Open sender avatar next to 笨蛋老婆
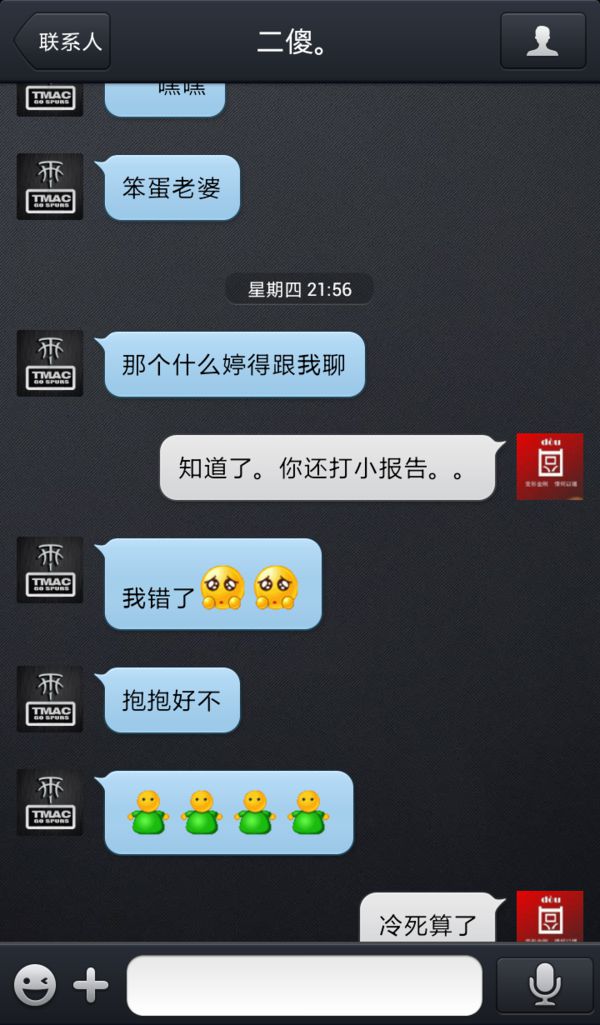The height and width of the screenshot is (1025, 600). tap(50, 186)
